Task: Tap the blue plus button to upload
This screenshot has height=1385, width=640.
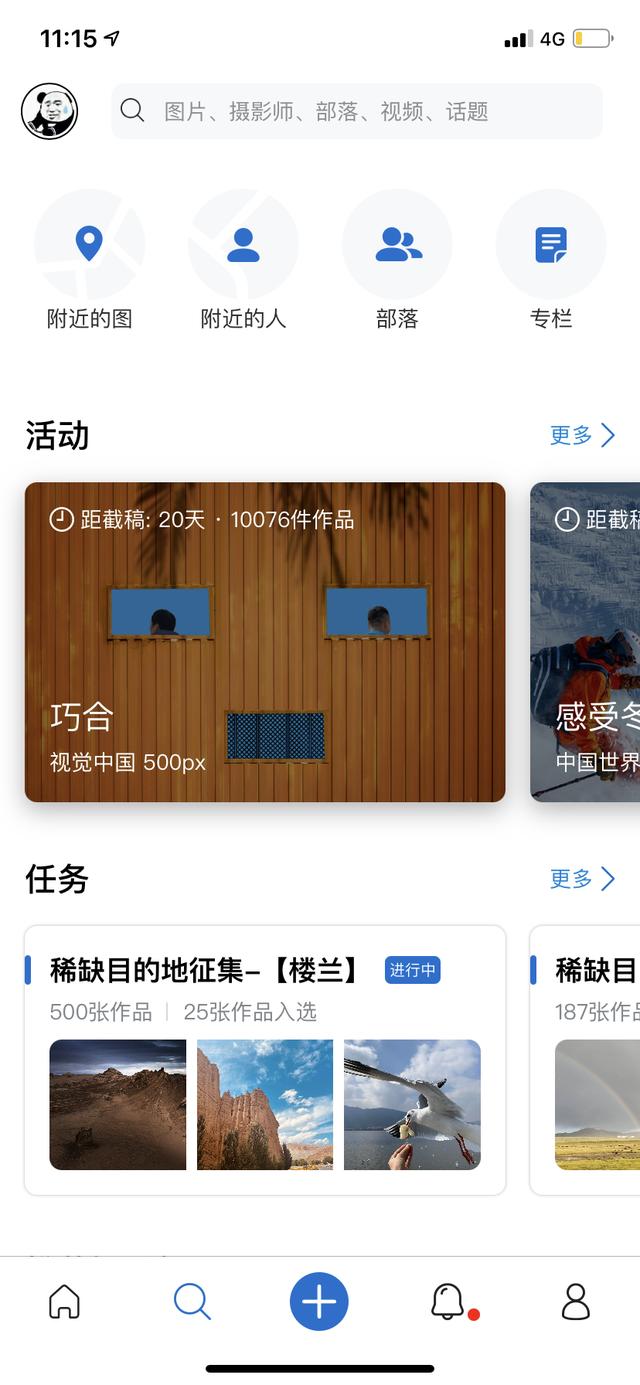Action: 319,1302
